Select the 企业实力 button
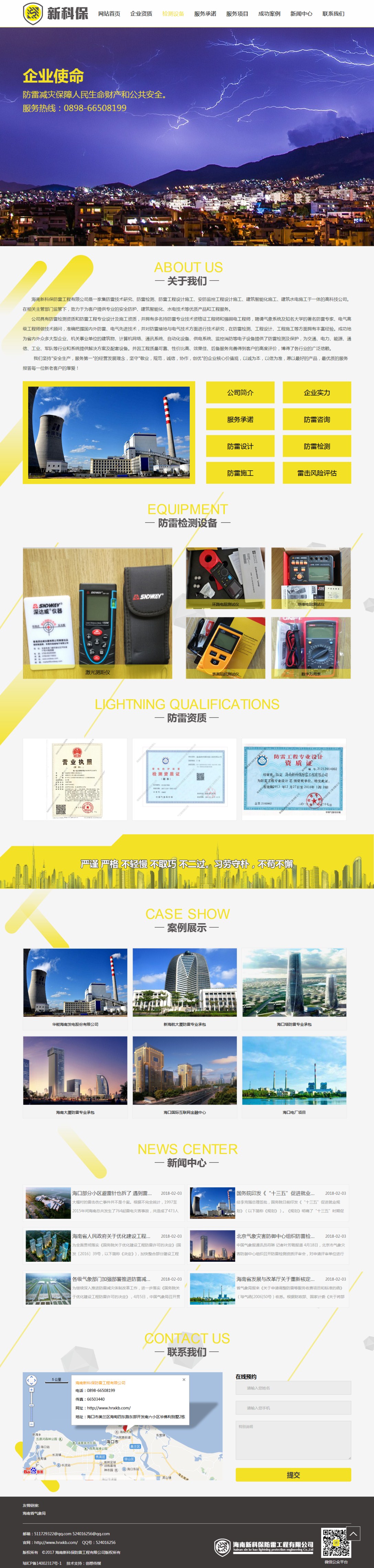 point(317,393)
